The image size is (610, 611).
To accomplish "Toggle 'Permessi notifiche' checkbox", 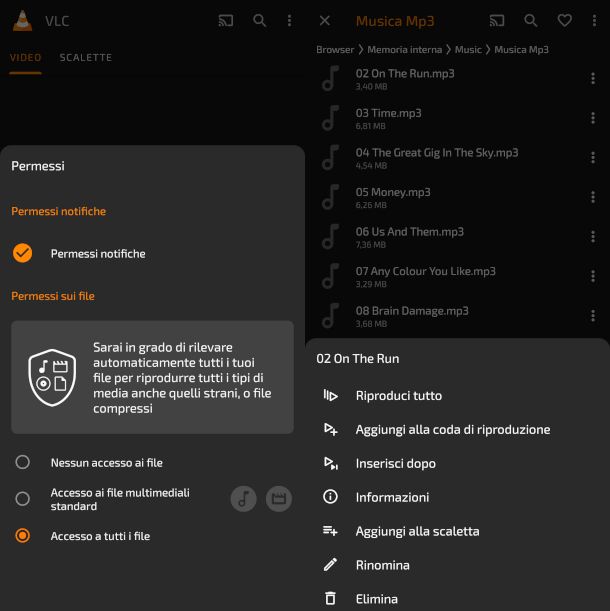I will (22, 253).
